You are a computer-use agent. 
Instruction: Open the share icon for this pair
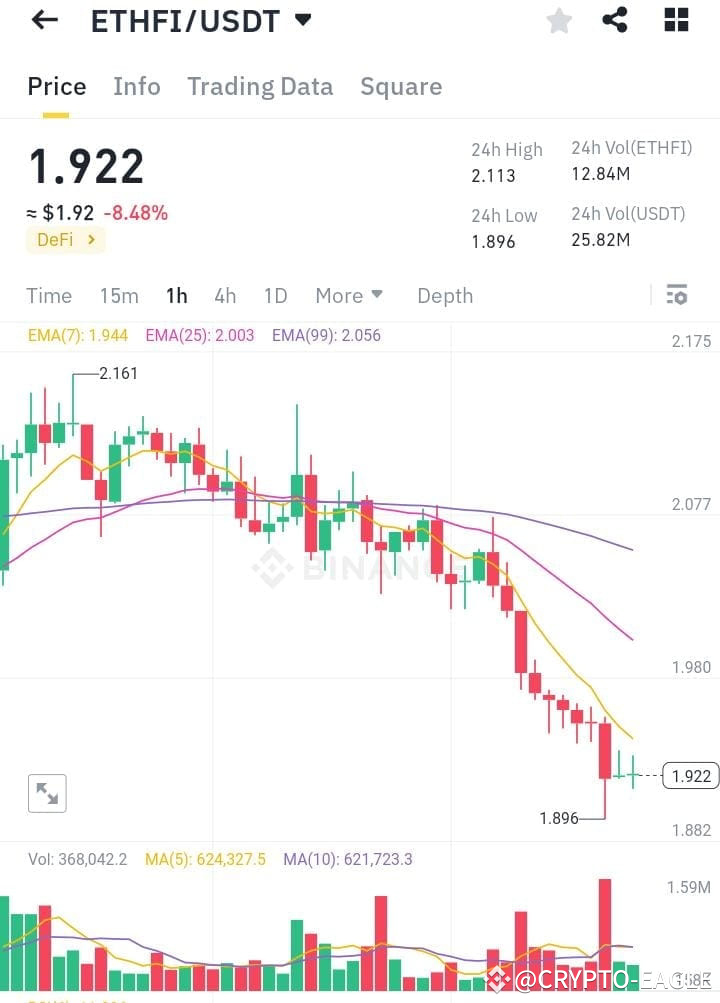pyautogui.click(x=616, y=20)
